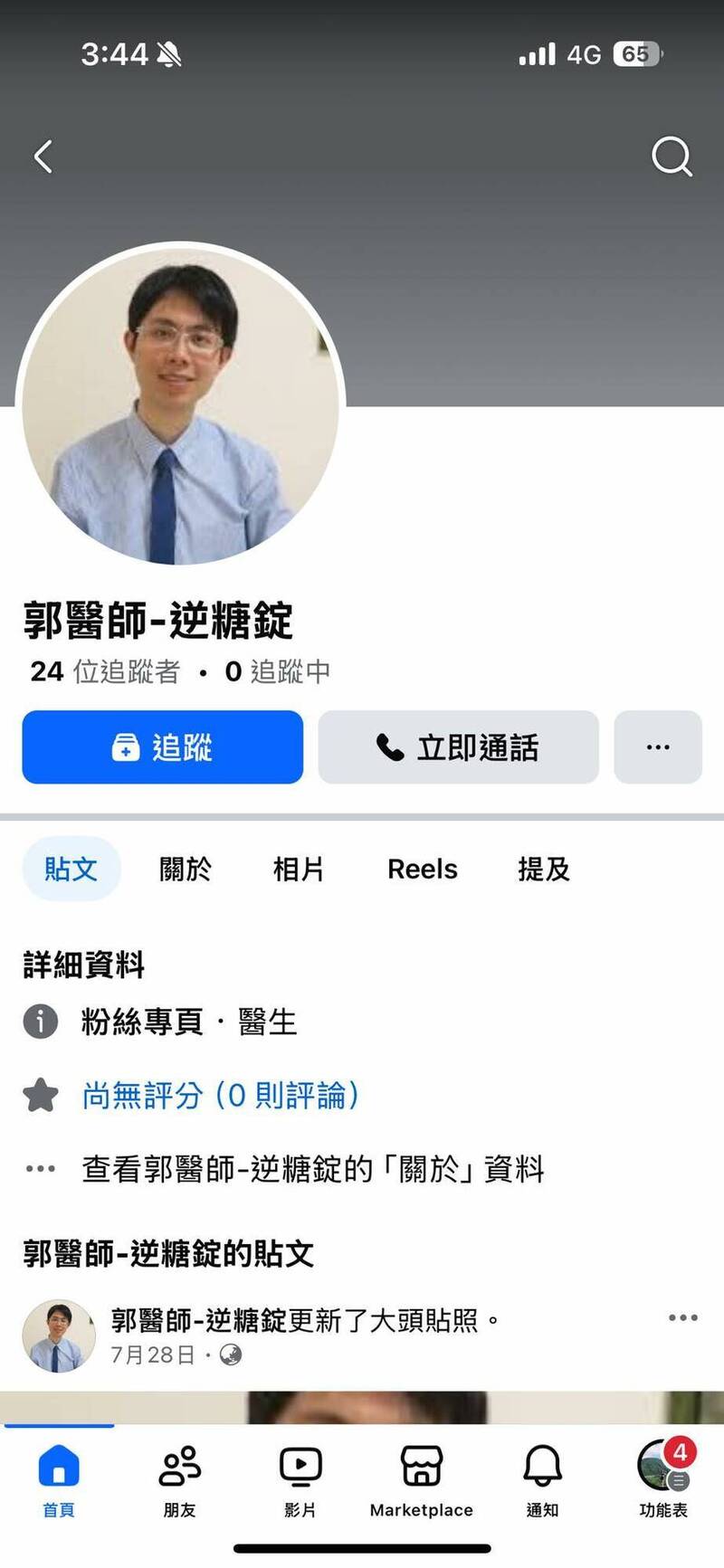Switch to the 相片 (Photos) tab
The height and width of the screenshot is (1568, 724).
coord(300,870)
